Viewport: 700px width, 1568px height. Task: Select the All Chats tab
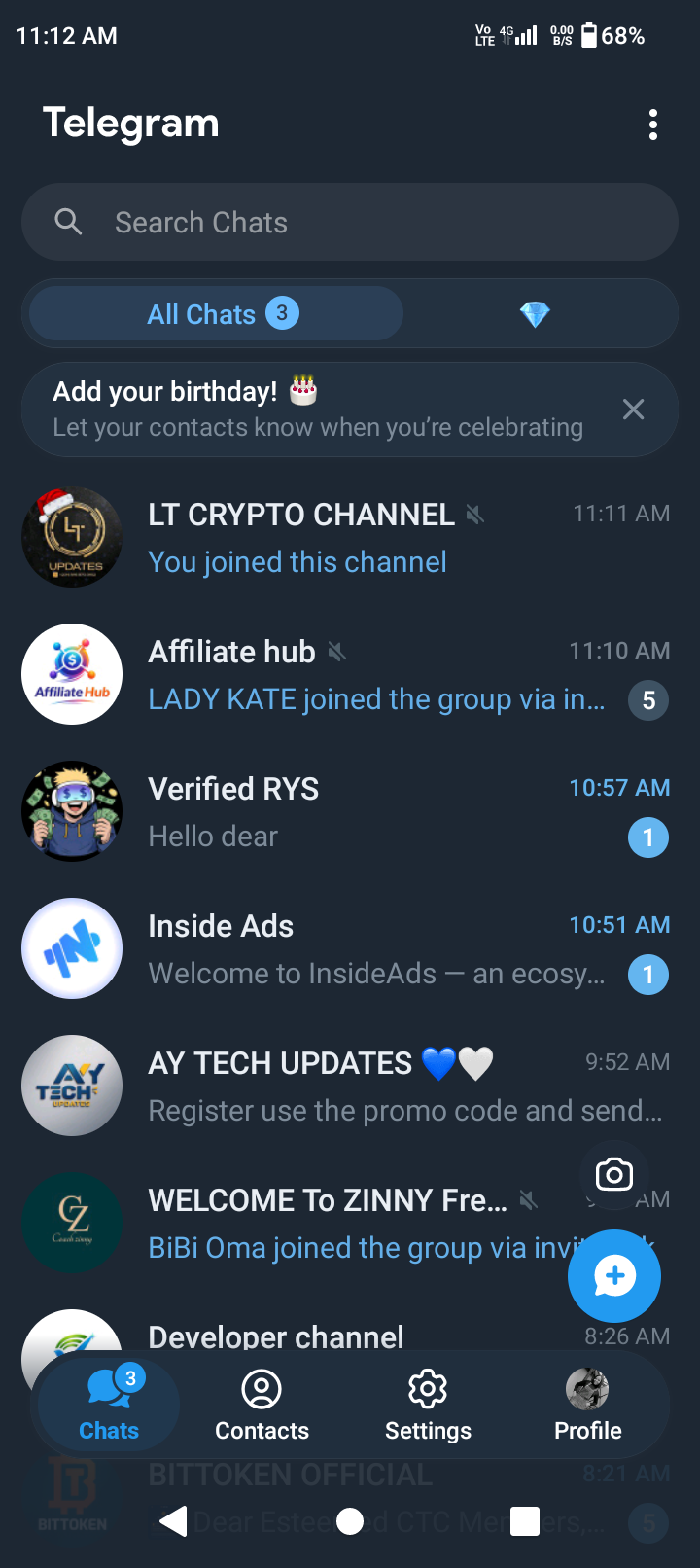(217, 314)
